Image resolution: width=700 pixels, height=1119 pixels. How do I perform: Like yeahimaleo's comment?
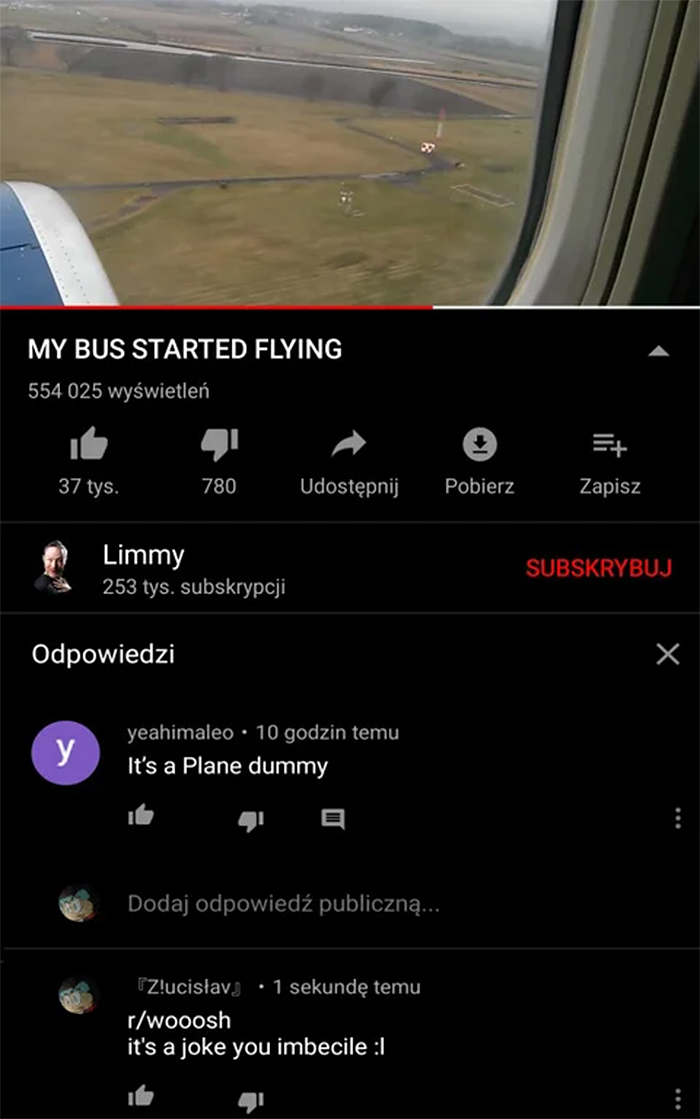(x=141, y=818)
